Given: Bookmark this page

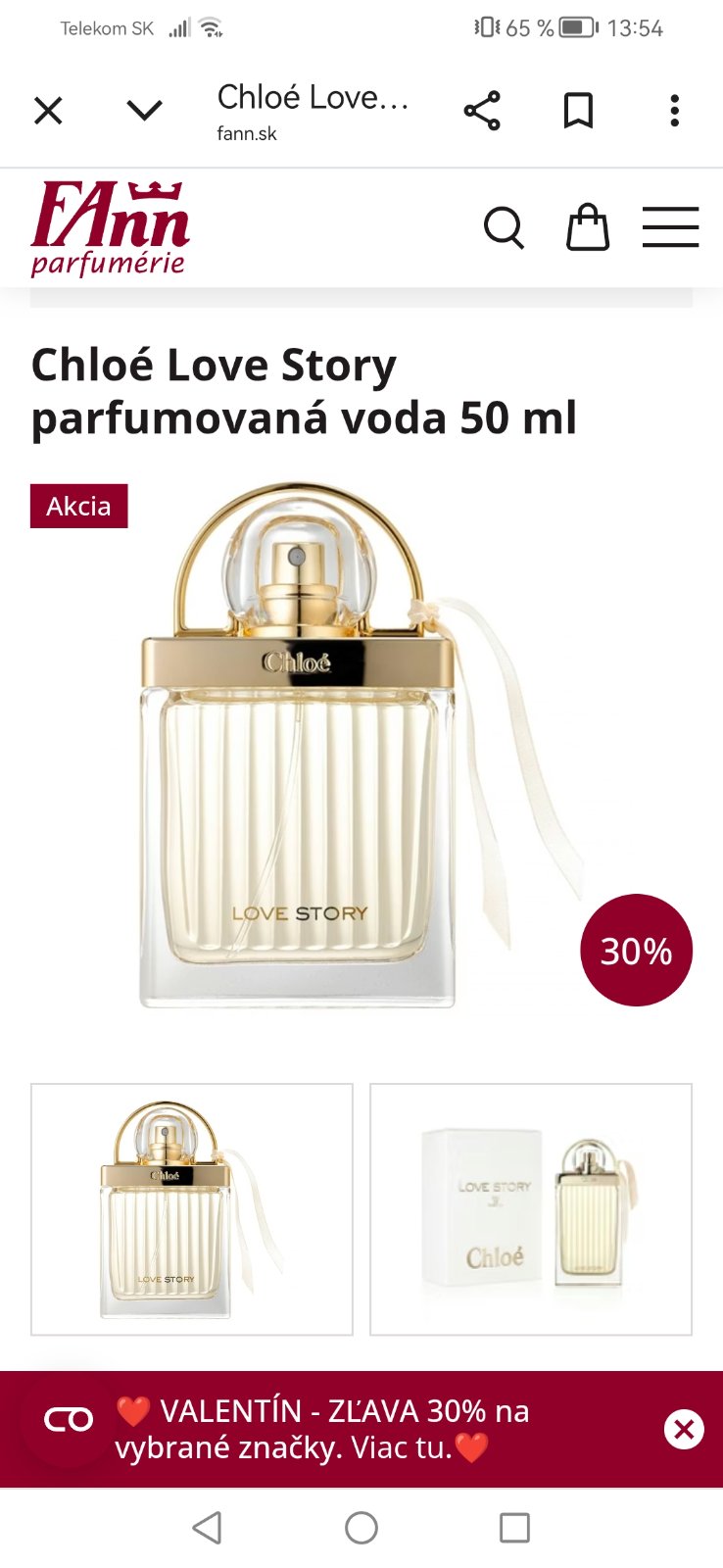Looking at the screenshot, I should point(578,111).
